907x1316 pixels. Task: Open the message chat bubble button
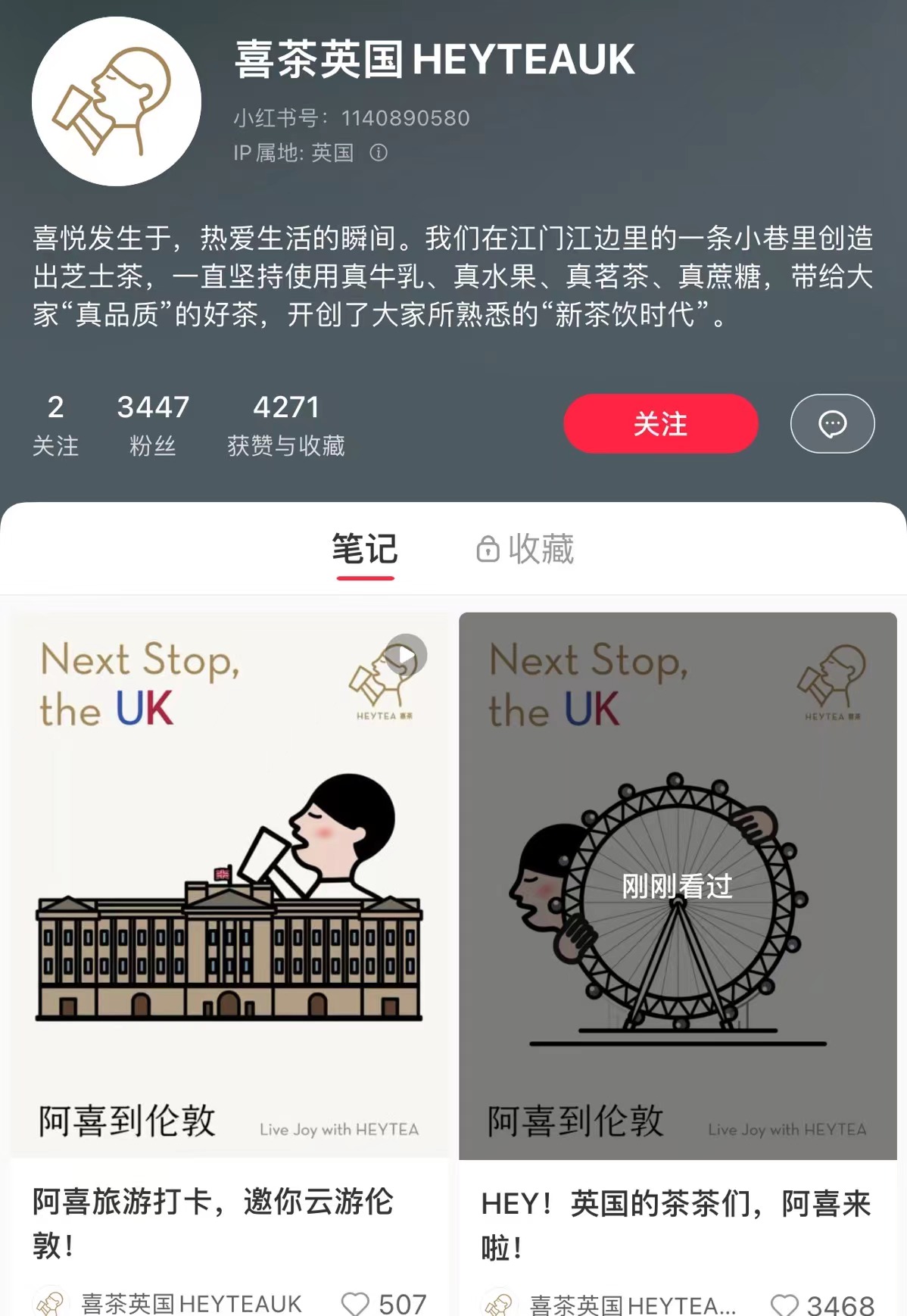832,423
